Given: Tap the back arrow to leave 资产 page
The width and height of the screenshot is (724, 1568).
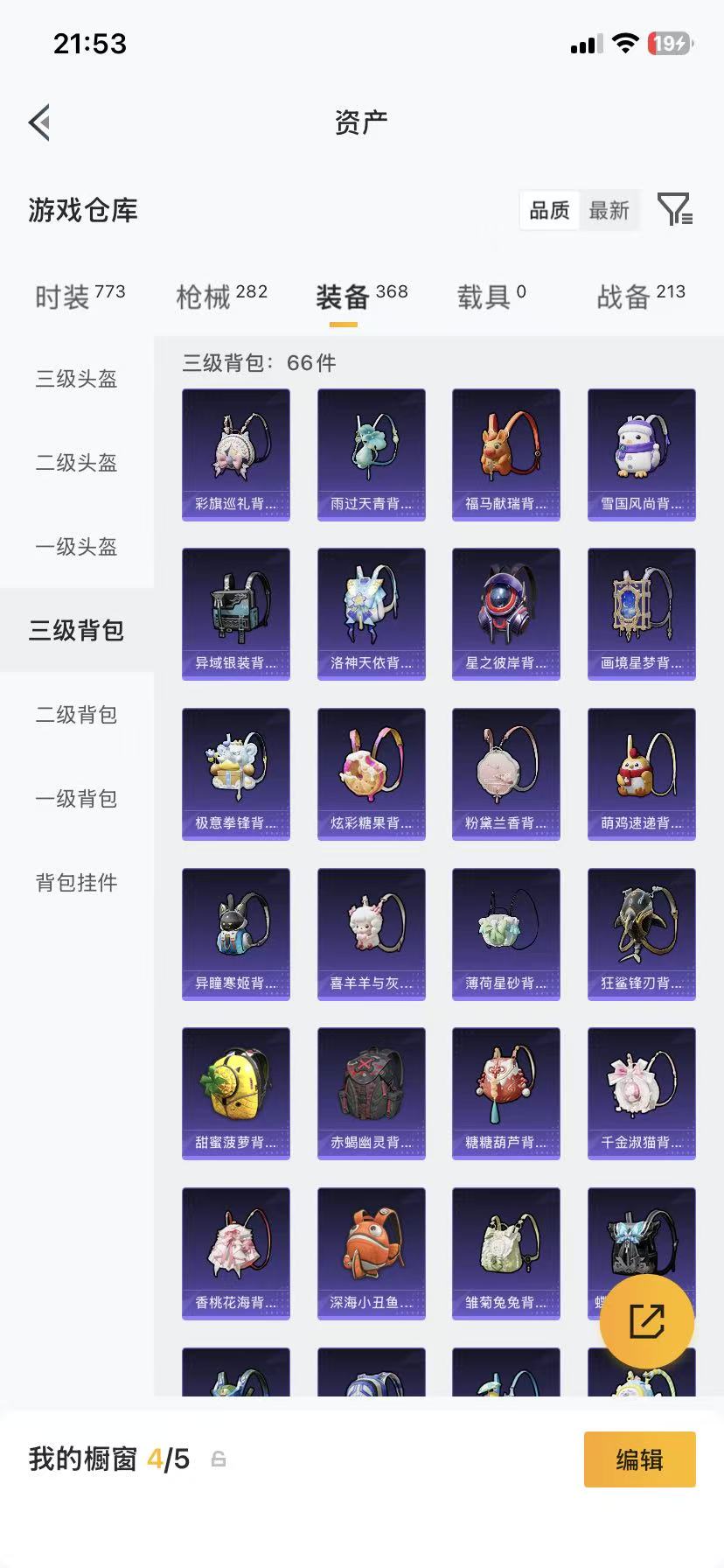Looking at the screenshot, I should point(39,122).
